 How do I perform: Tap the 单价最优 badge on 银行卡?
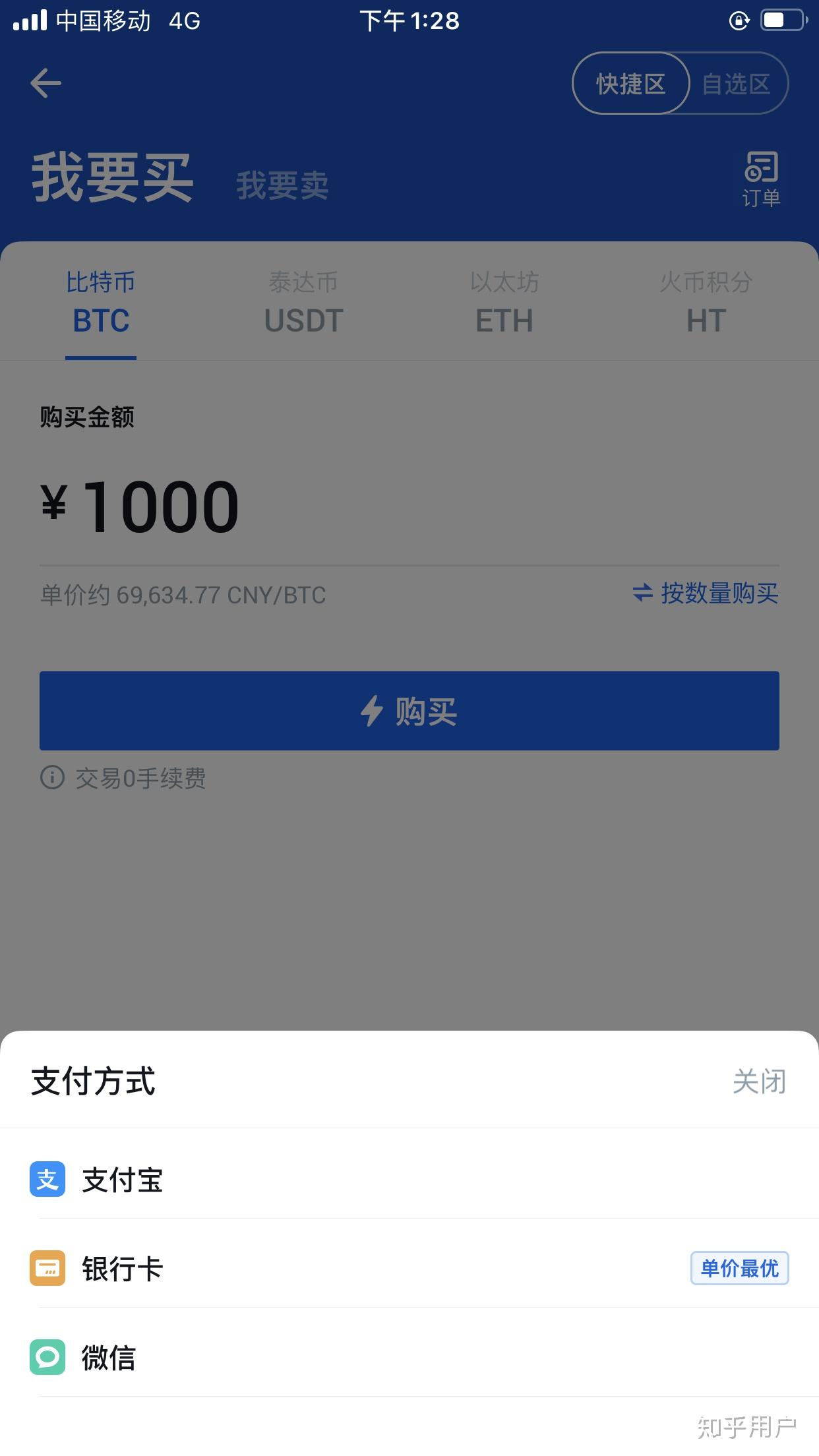739,1267
